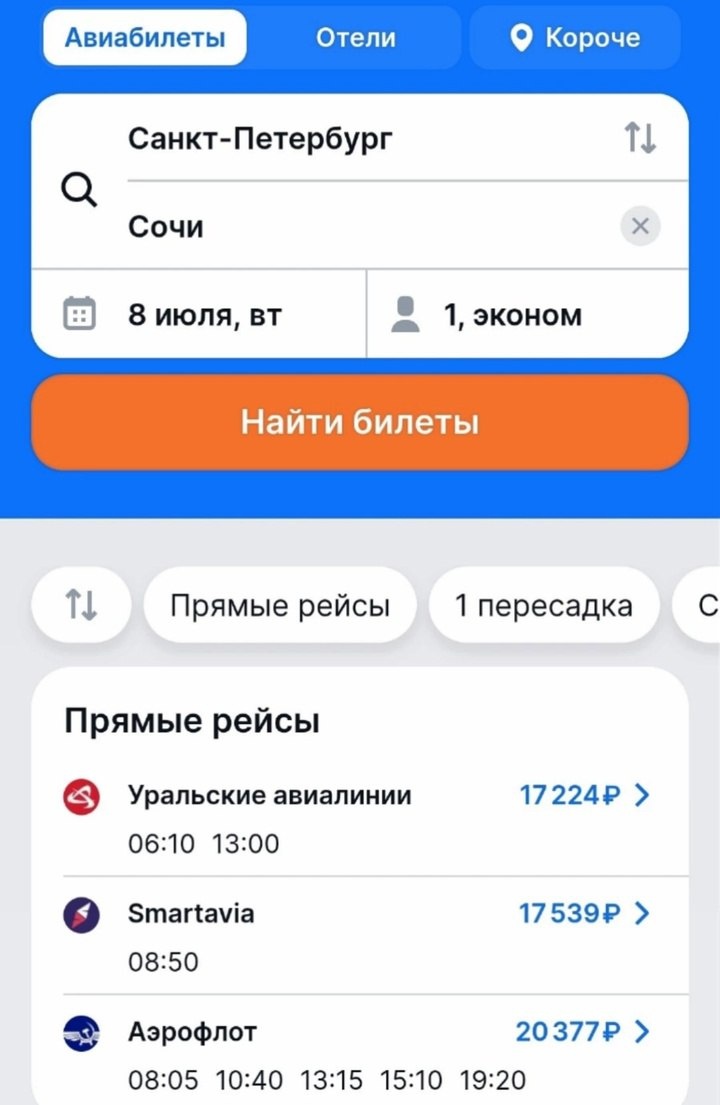Screen dimensions: 720x1105
Task: Click the swap direction arrows icon
Action: coord(641,139)
